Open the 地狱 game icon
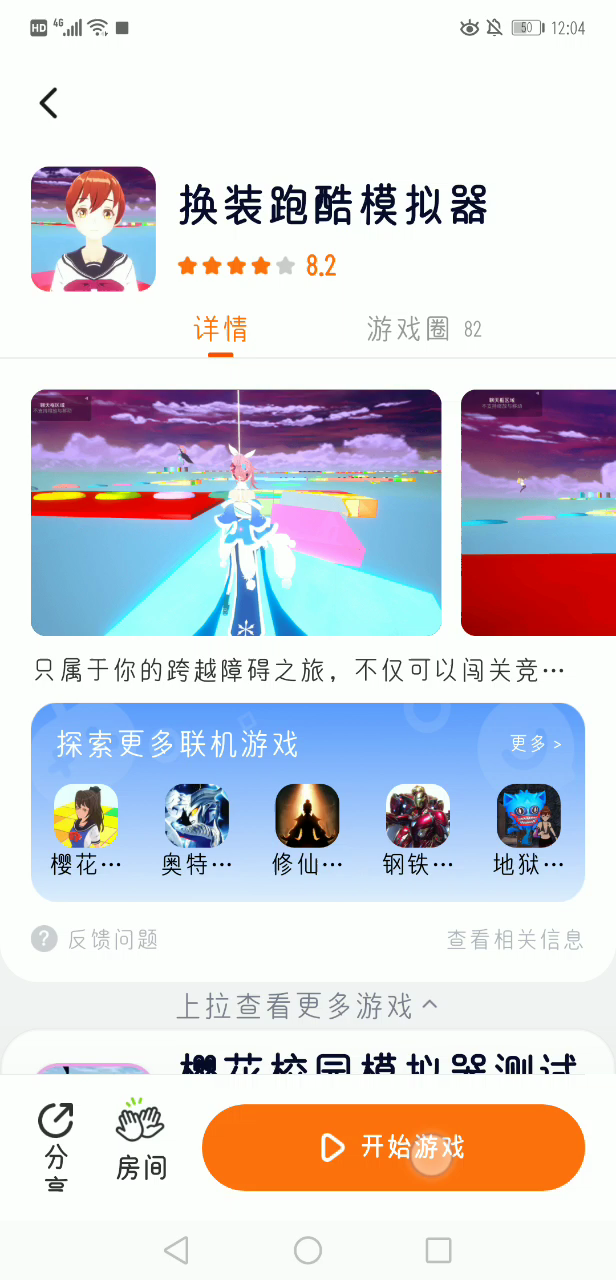The width and height of the screenshot is (616, 1280). pyautogui.click(x=528, y=816)
